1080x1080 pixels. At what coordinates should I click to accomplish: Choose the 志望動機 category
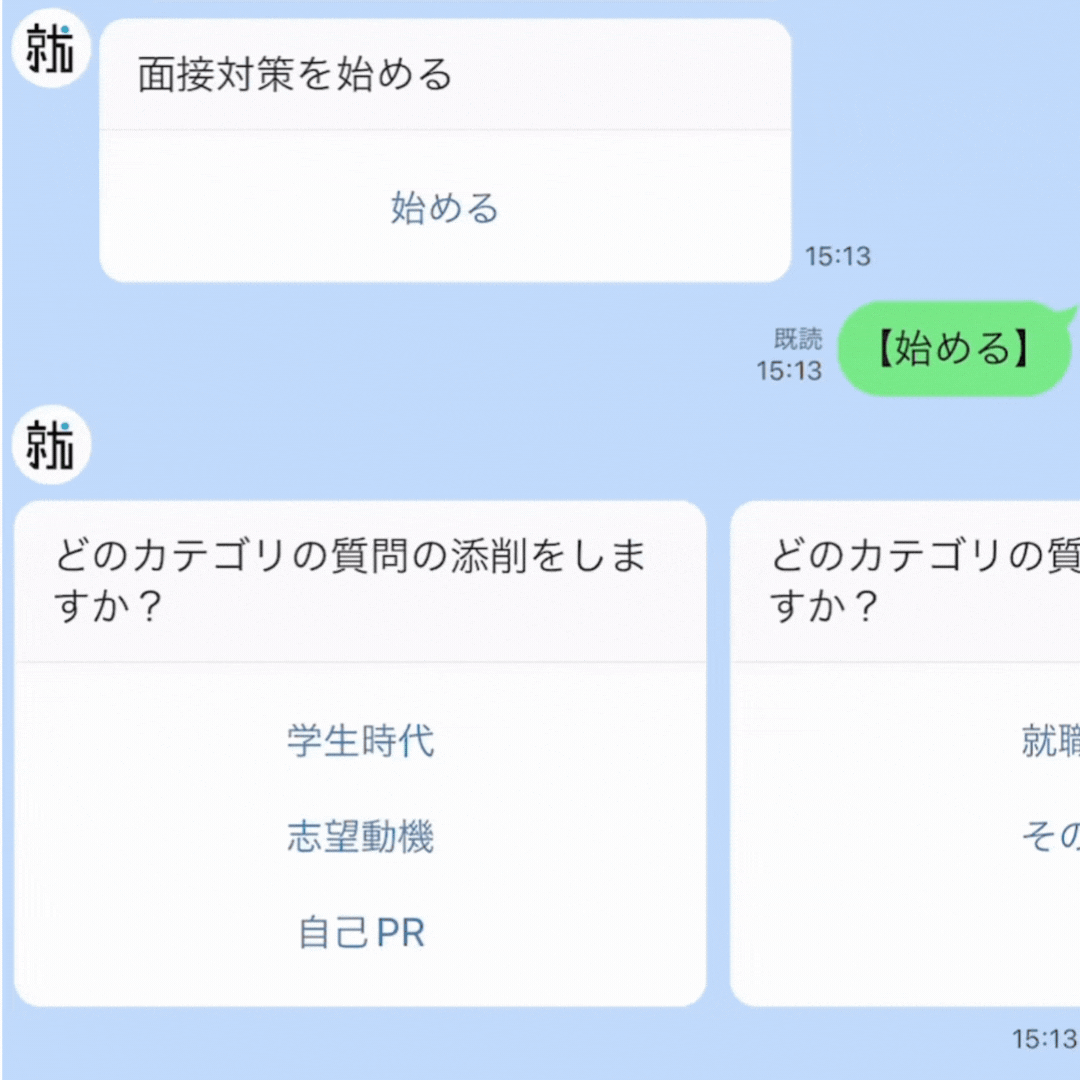[x=360, y=837]
